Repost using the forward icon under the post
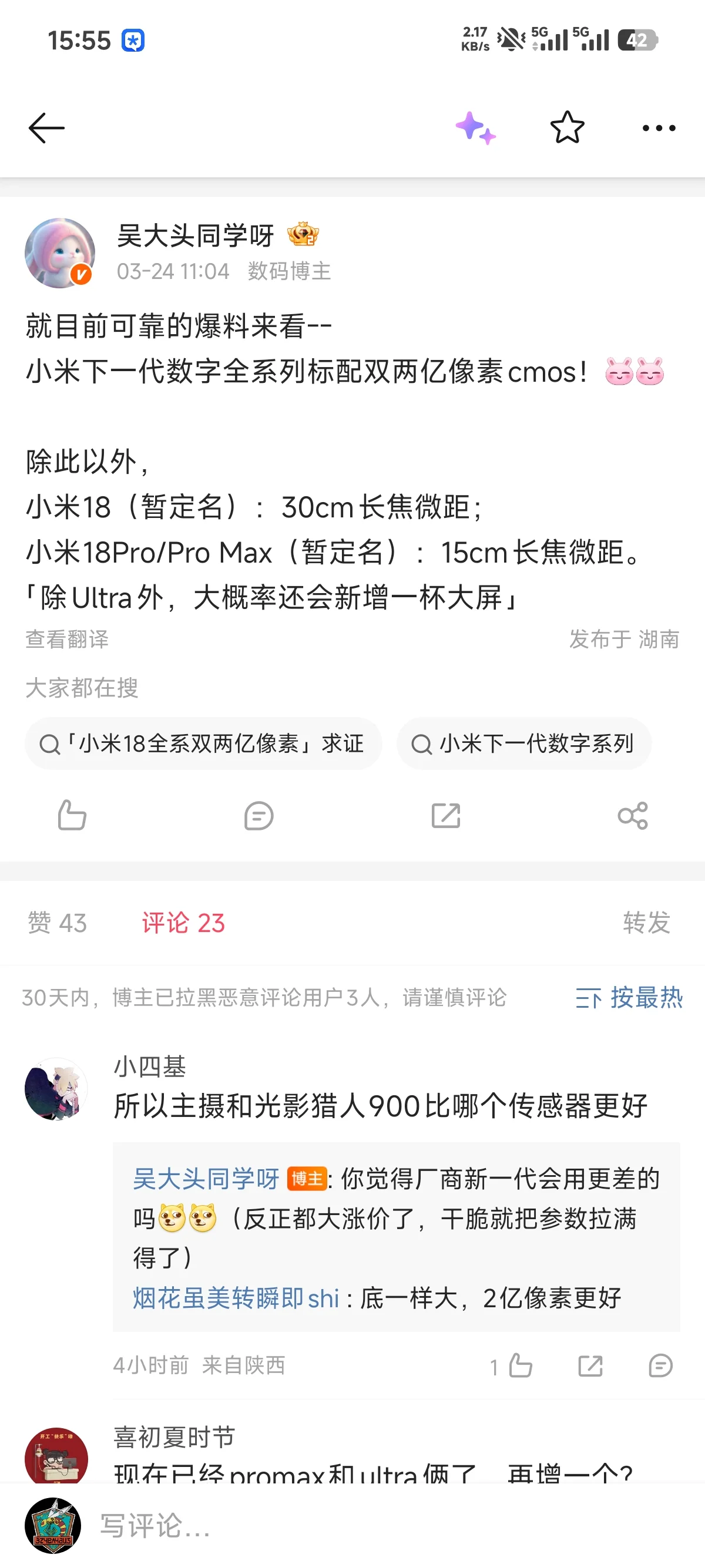The height and width of the screenshot is (1568, 705). pos(446,816)
